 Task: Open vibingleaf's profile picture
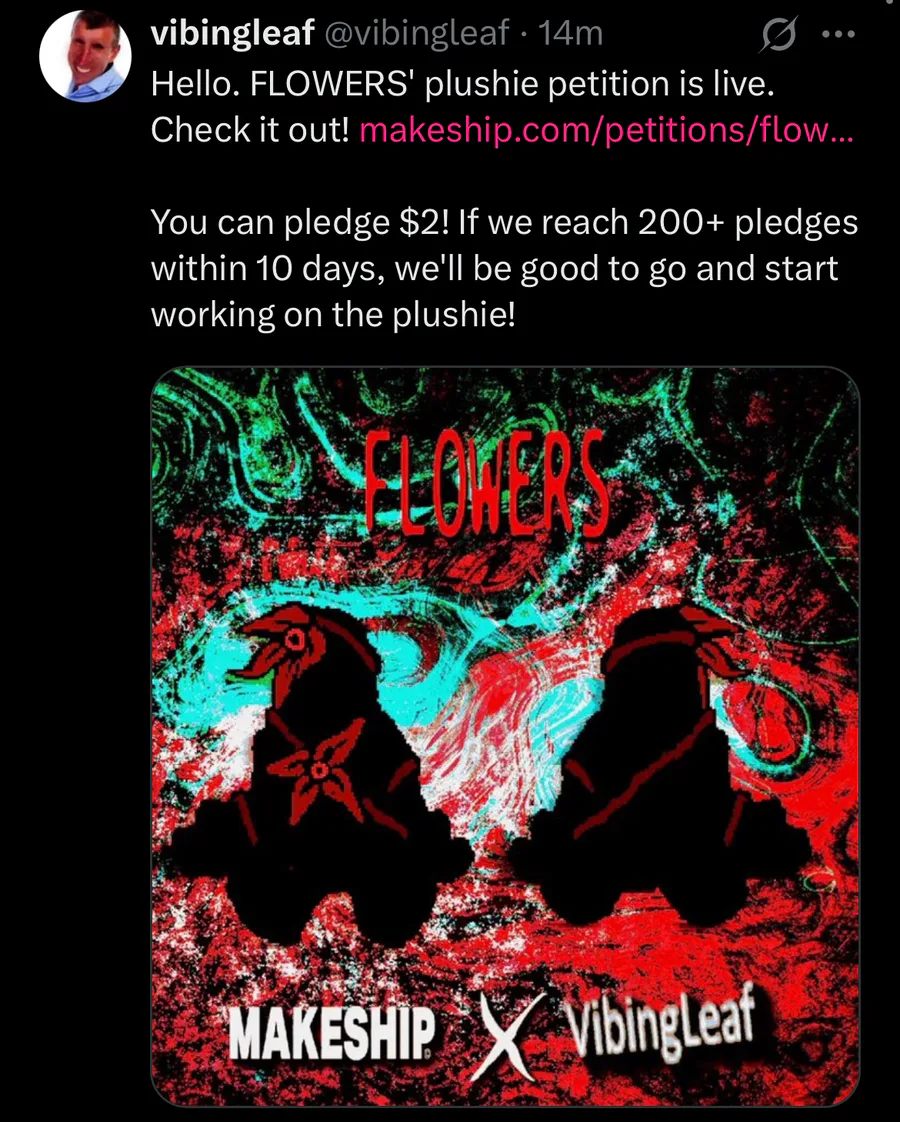(85, 56)
